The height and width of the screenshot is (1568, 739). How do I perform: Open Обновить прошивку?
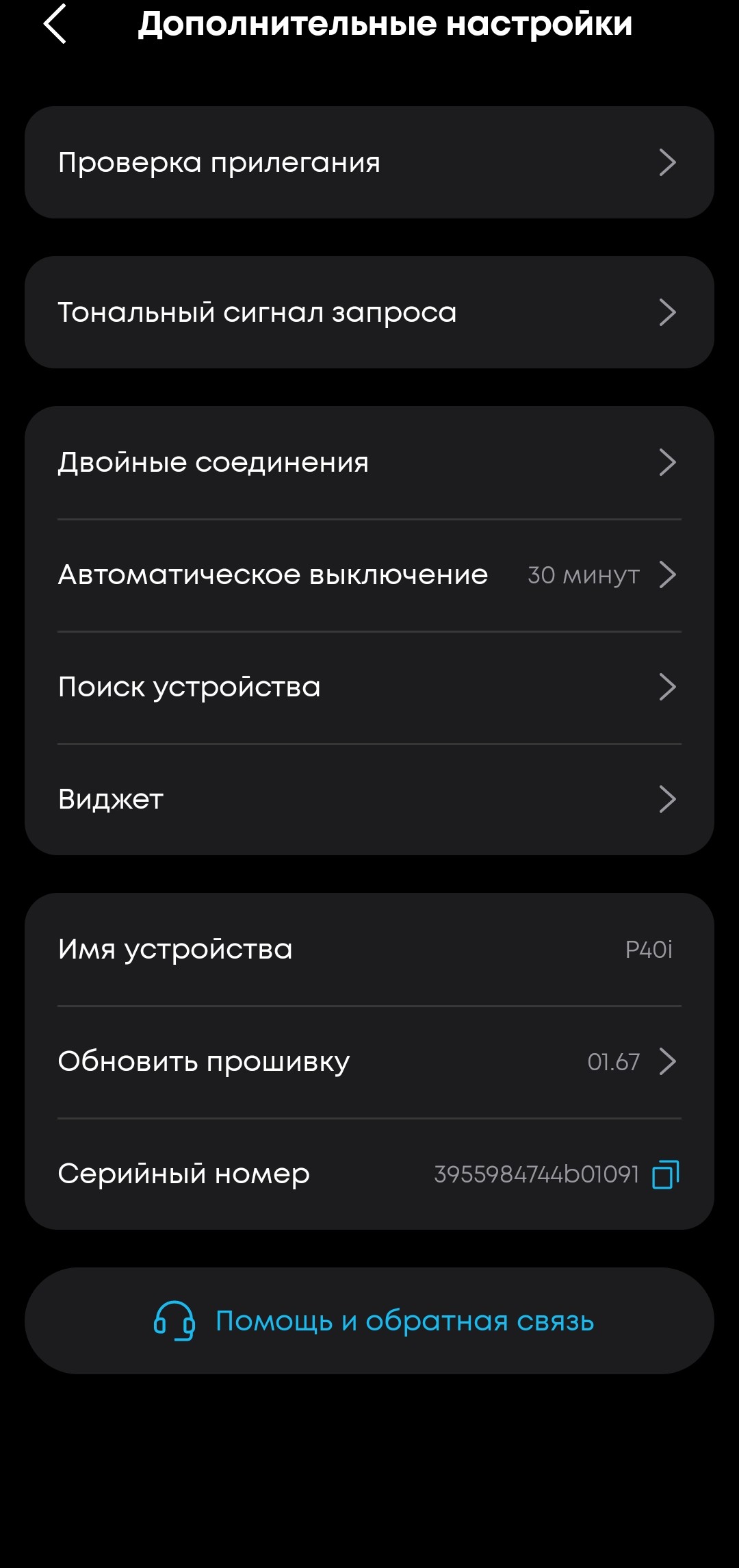pyautogui.click(x=369, y=1061)
